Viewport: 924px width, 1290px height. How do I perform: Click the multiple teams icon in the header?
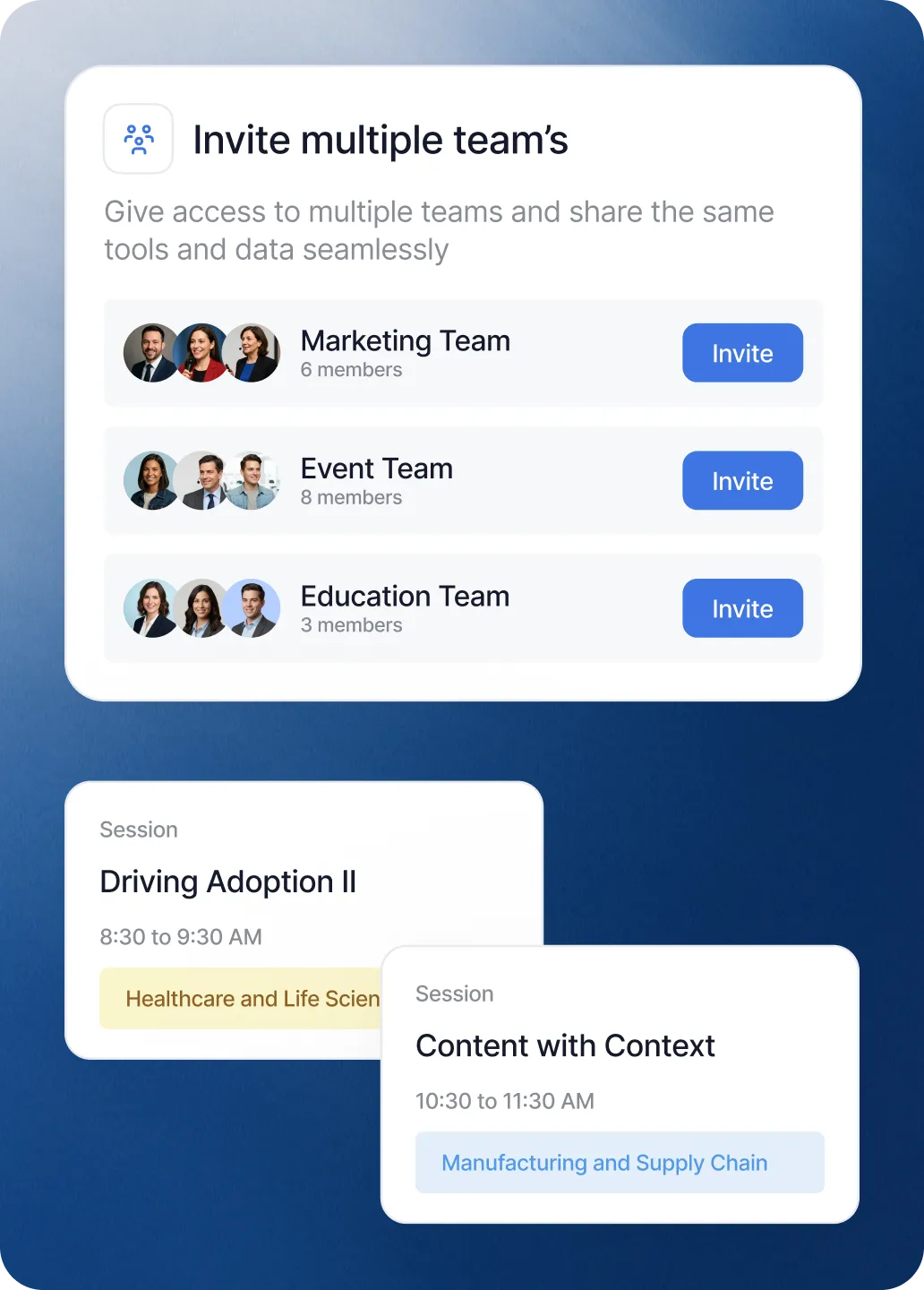coord(138,139)
